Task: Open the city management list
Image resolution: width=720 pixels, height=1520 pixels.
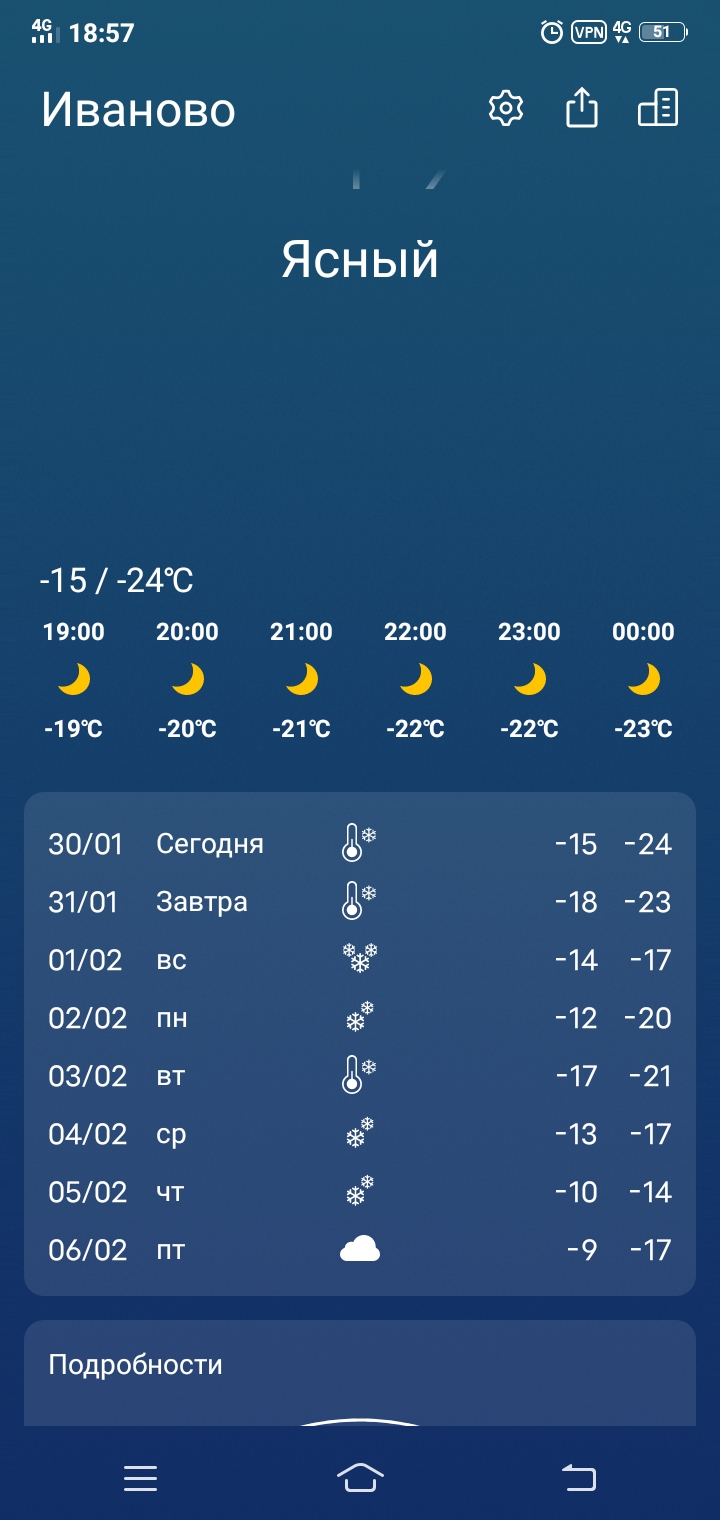Action: [x=658, y=108]
